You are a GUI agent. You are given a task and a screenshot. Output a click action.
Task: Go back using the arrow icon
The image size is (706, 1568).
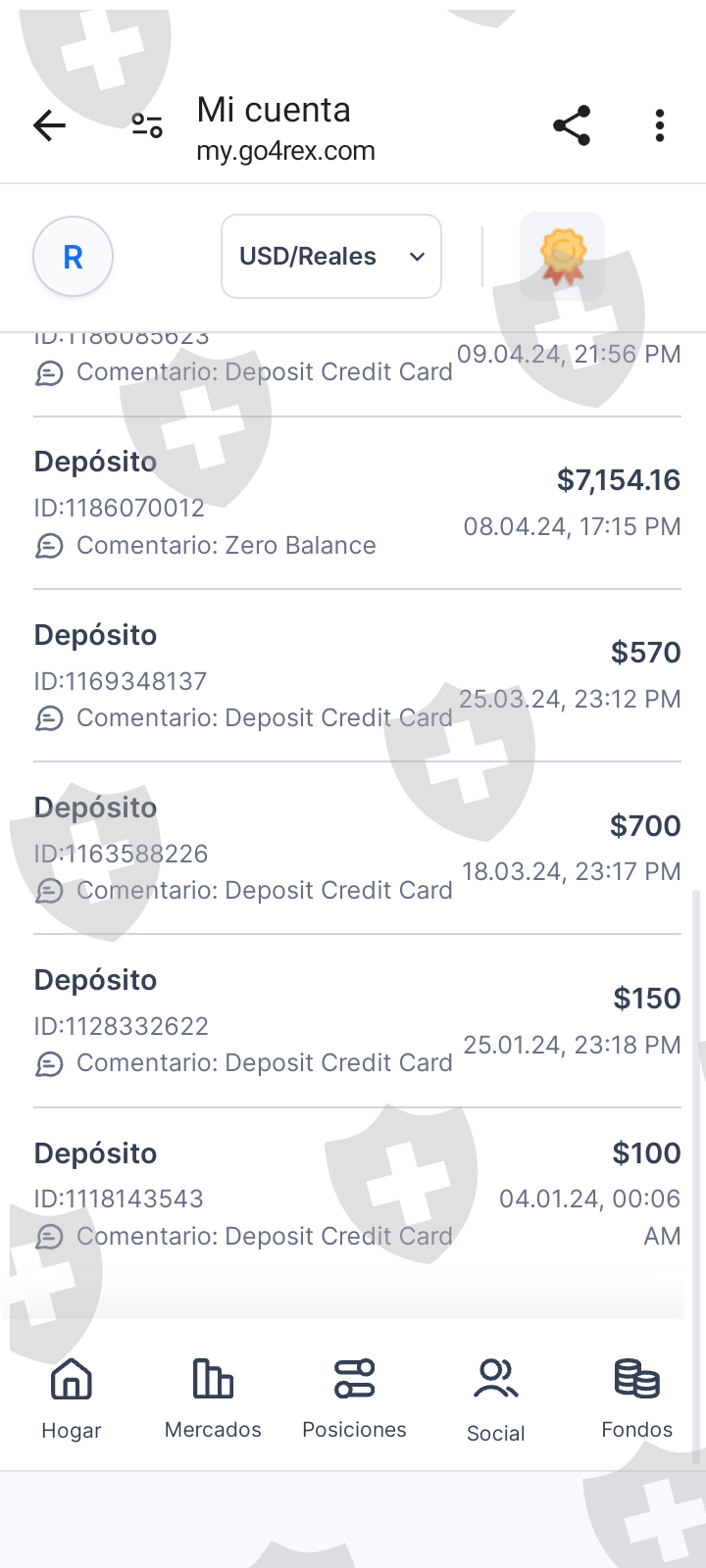[x=49, y=125]
